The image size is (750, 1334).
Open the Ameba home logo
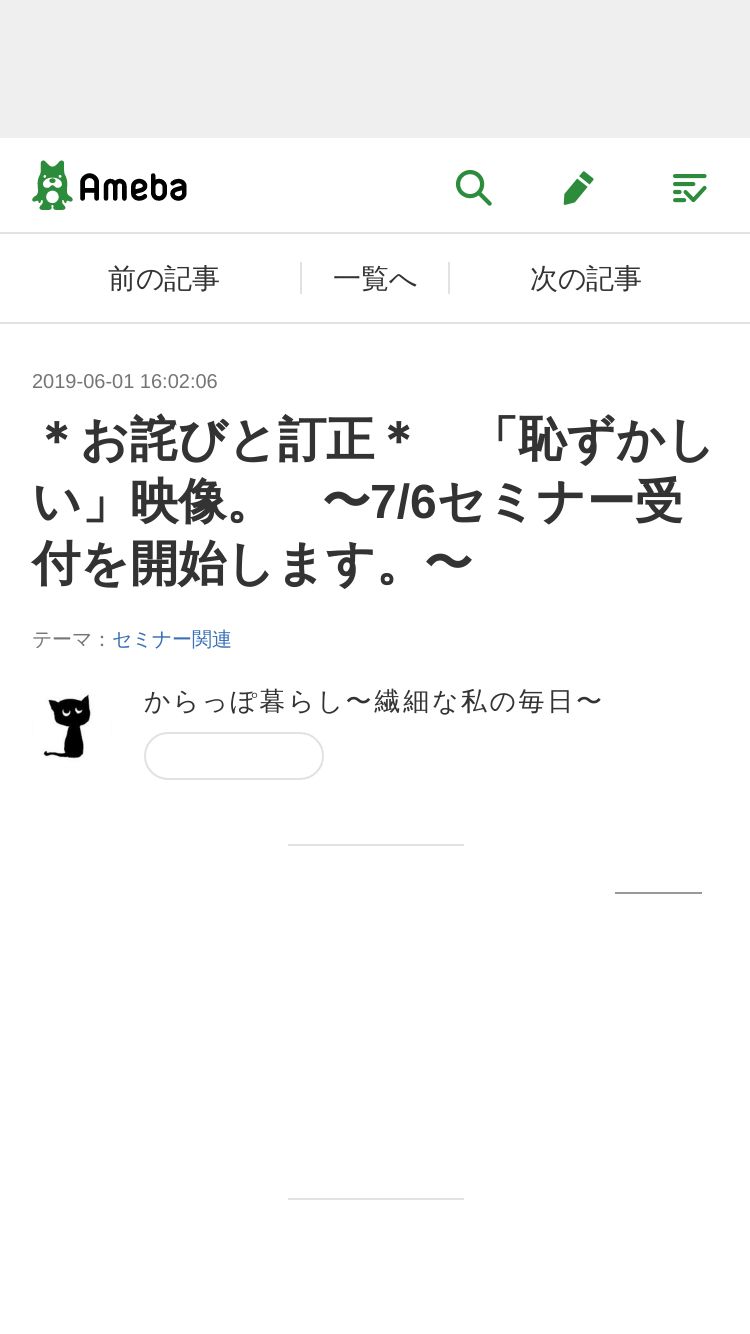110,186
